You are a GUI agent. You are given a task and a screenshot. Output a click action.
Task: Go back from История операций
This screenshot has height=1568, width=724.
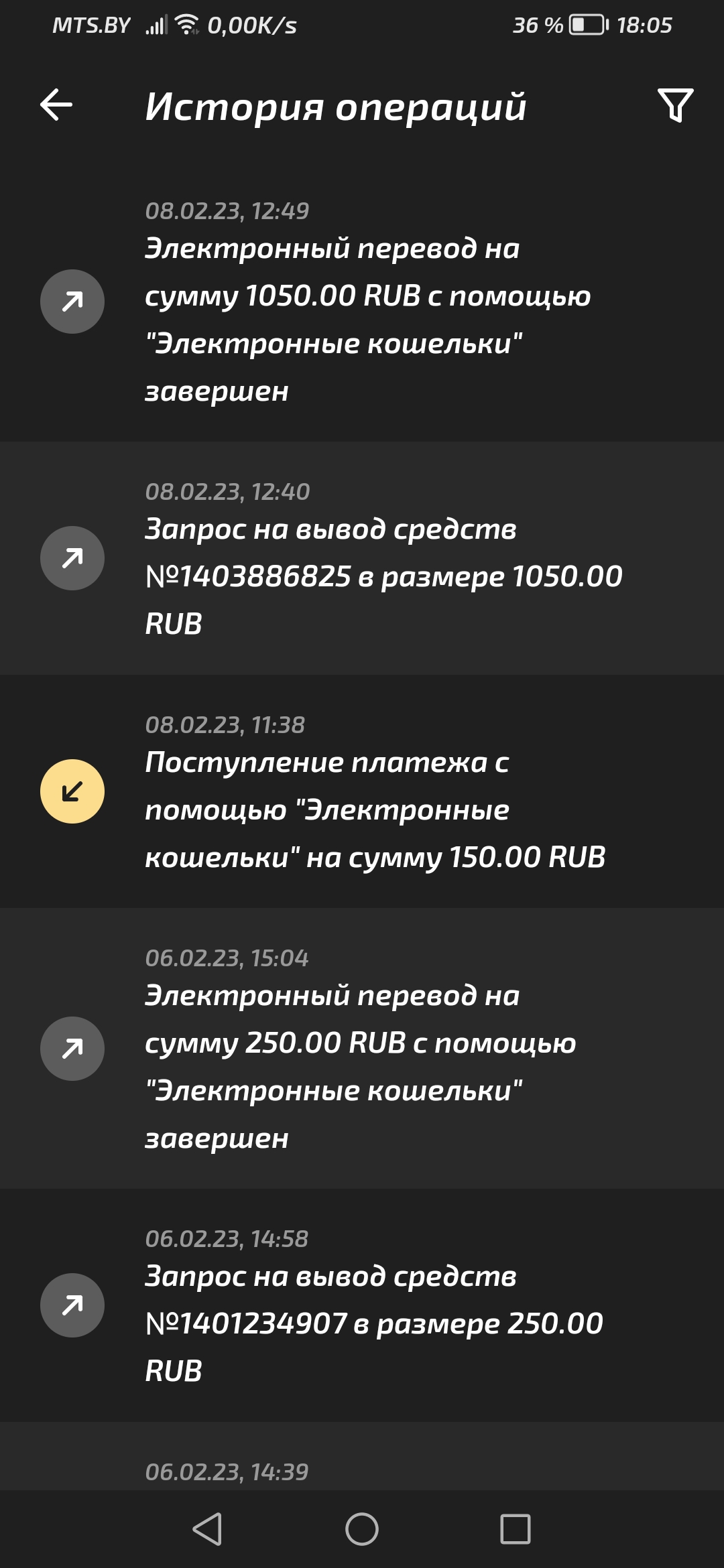click(56, 105)
